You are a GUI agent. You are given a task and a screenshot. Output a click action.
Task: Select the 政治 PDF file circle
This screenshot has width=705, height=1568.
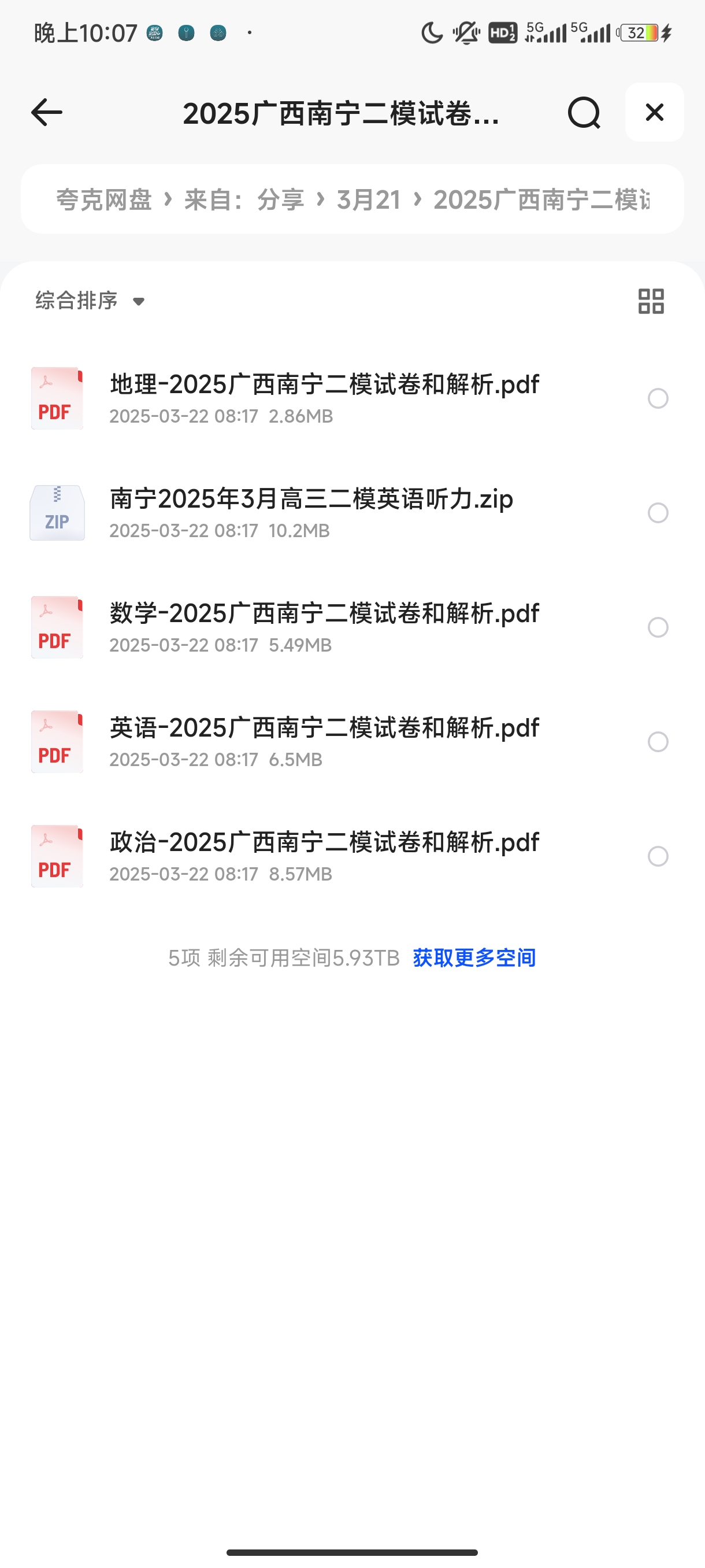[x=658, y=856]
